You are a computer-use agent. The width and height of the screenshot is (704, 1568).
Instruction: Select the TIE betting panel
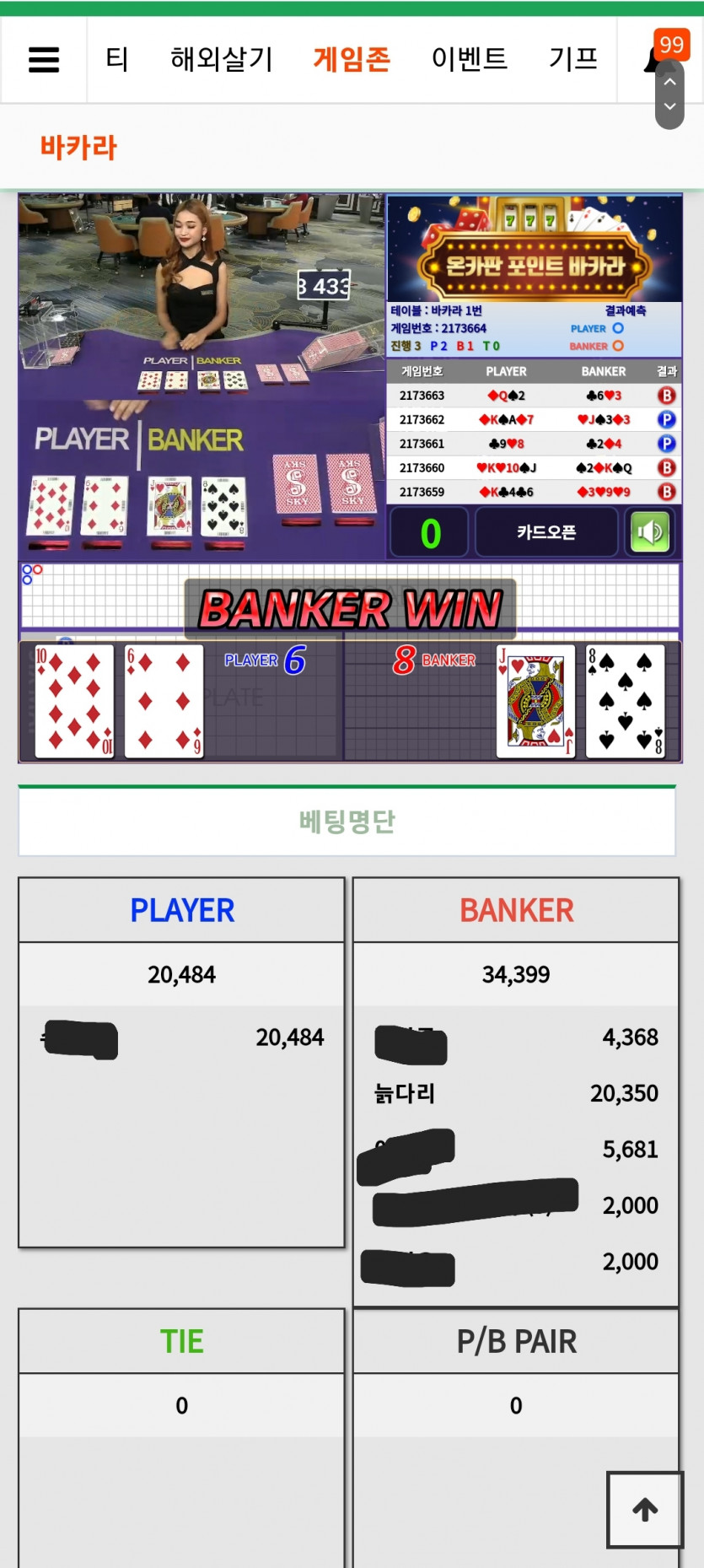(182, 1341)
